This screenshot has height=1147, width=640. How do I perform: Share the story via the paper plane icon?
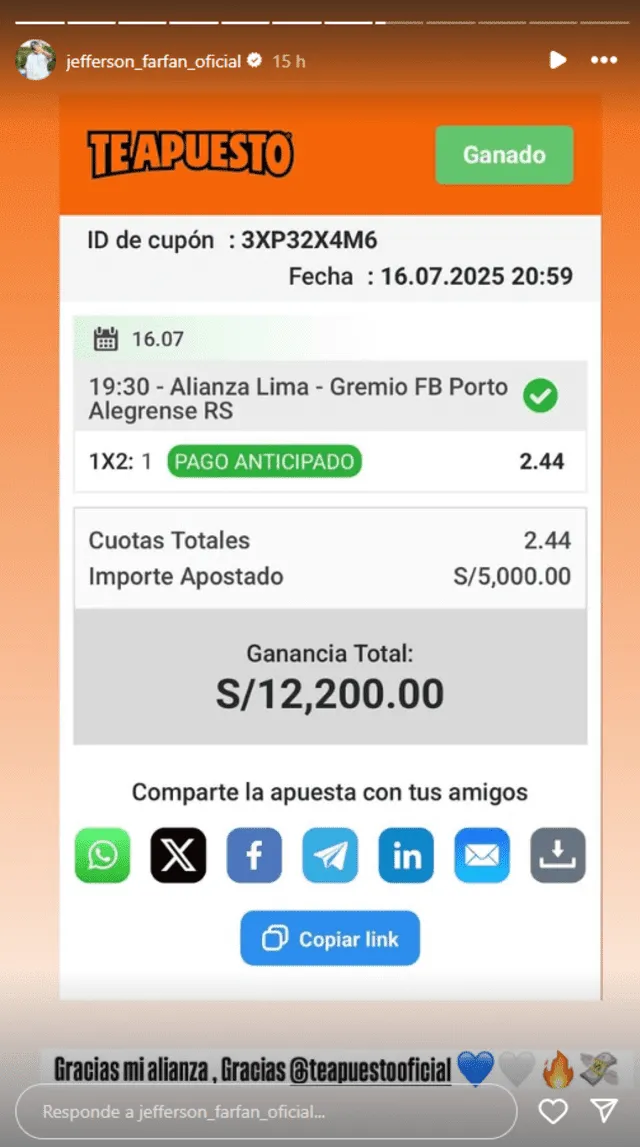point(603,1111)
